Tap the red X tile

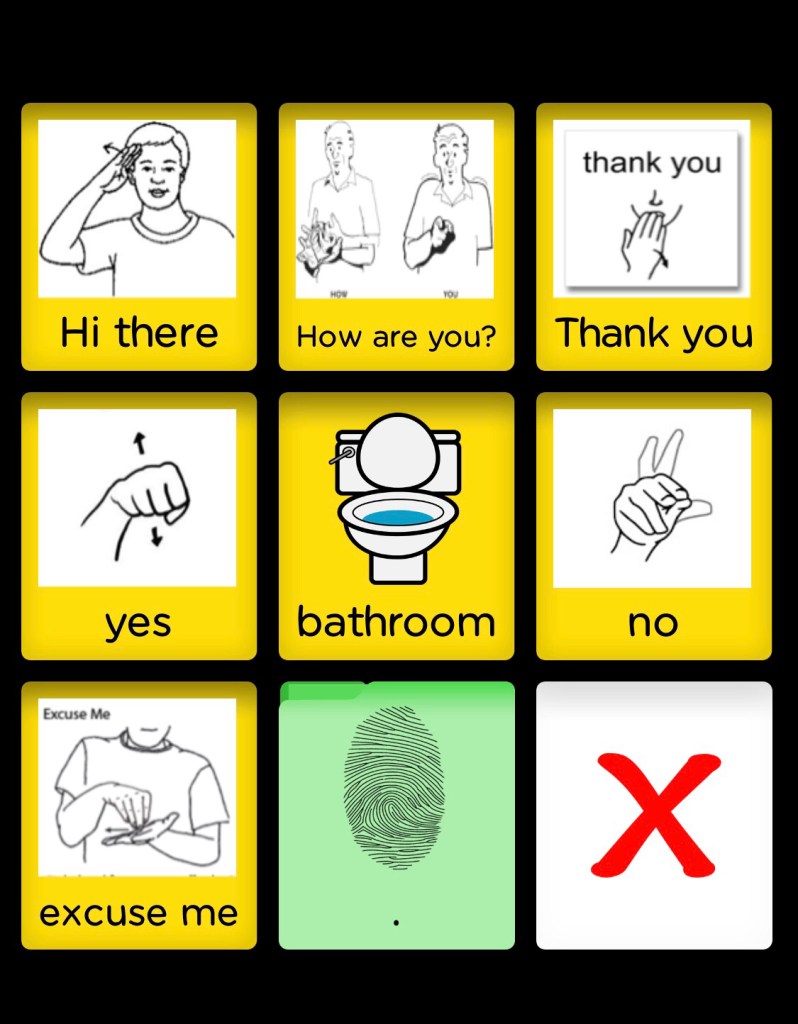tap(654, 815)
